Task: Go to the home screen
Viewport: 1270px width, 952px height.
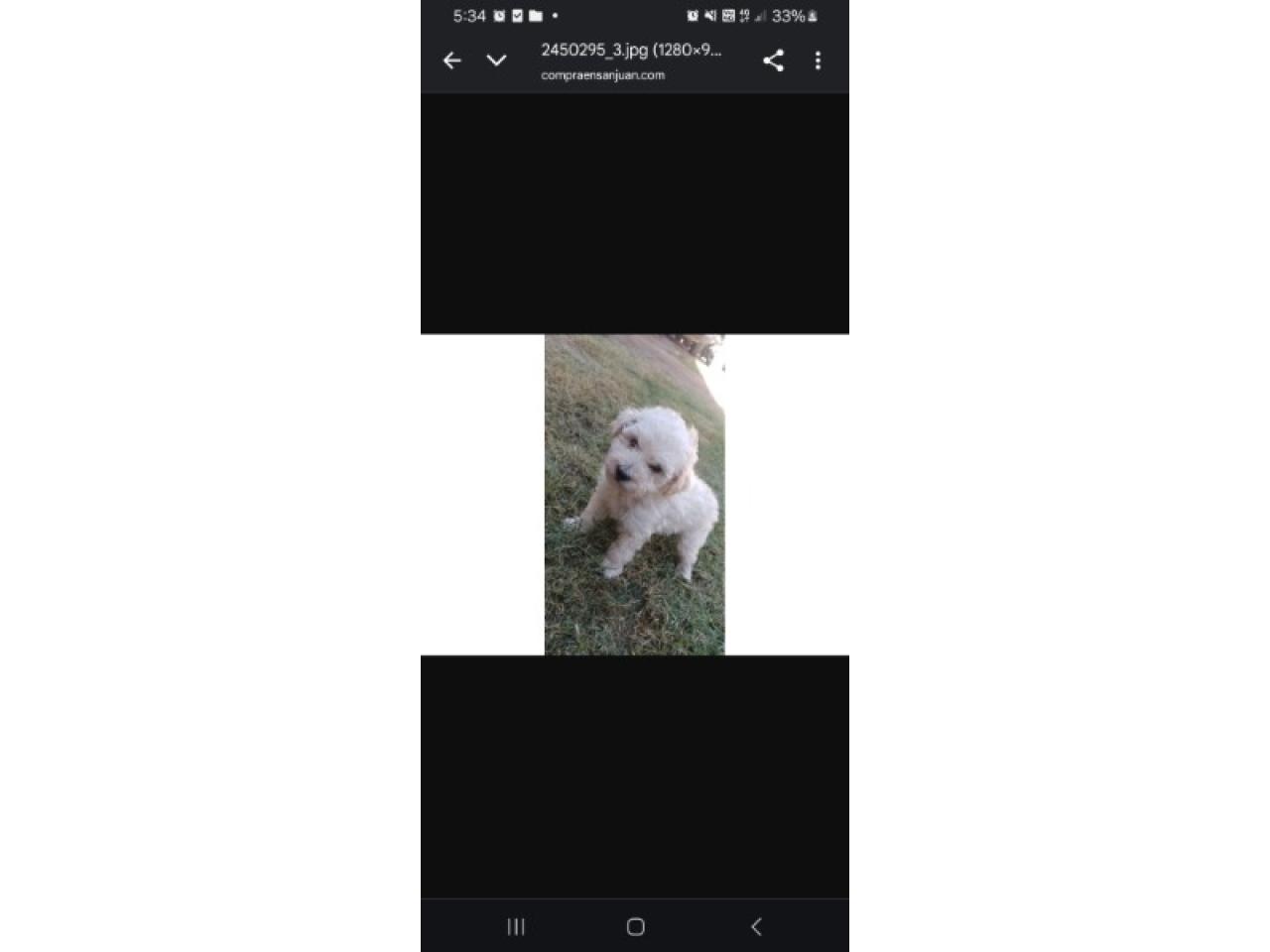Action: (x=636, y=926)
